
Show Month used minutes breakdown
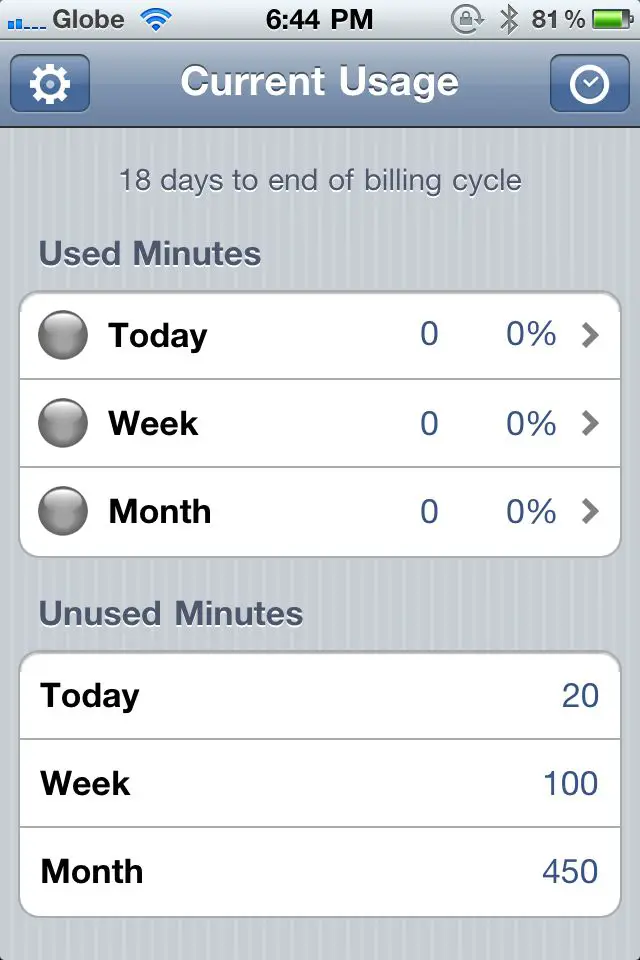(x=320, y=511)
